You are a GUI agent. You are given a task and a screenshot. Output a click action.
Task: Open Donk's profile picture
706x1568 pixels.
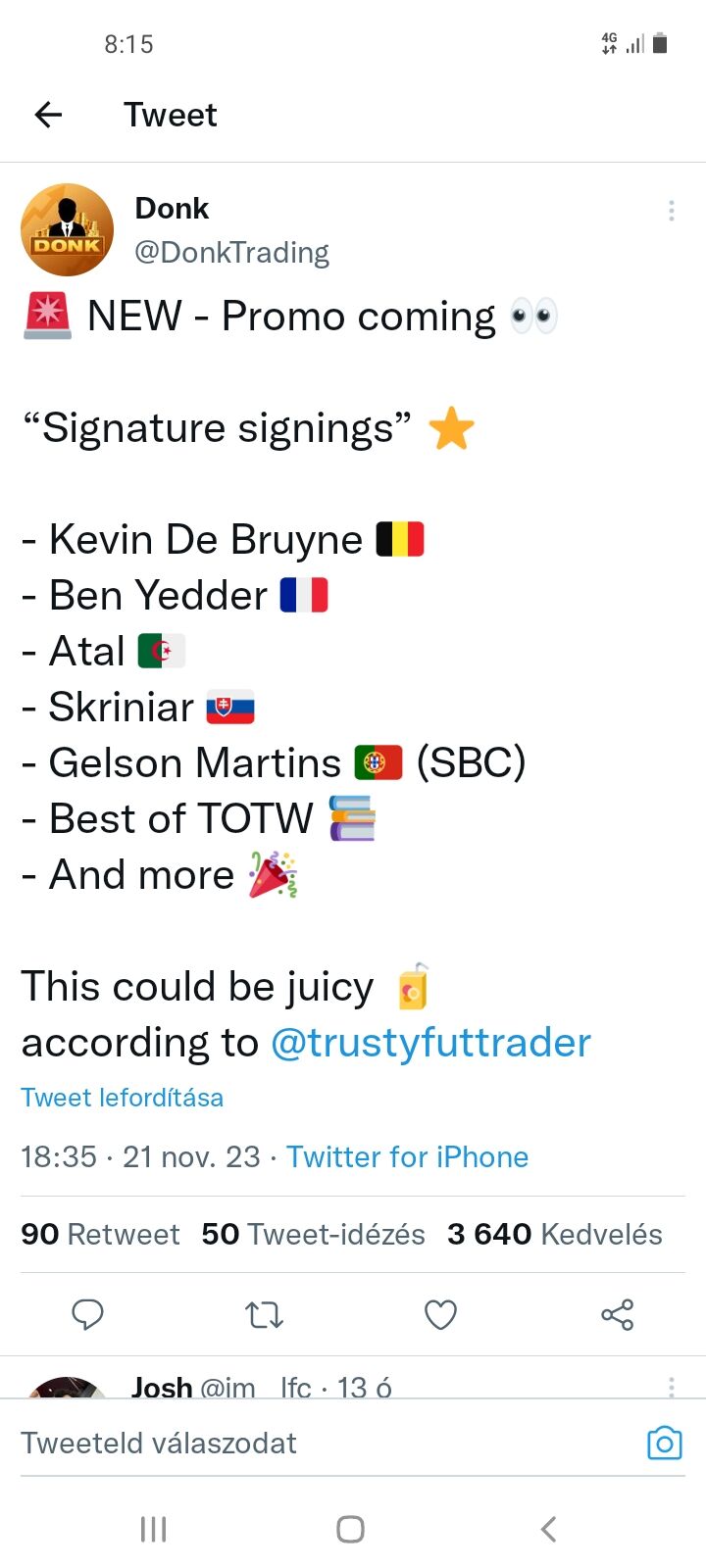[67, 230]
